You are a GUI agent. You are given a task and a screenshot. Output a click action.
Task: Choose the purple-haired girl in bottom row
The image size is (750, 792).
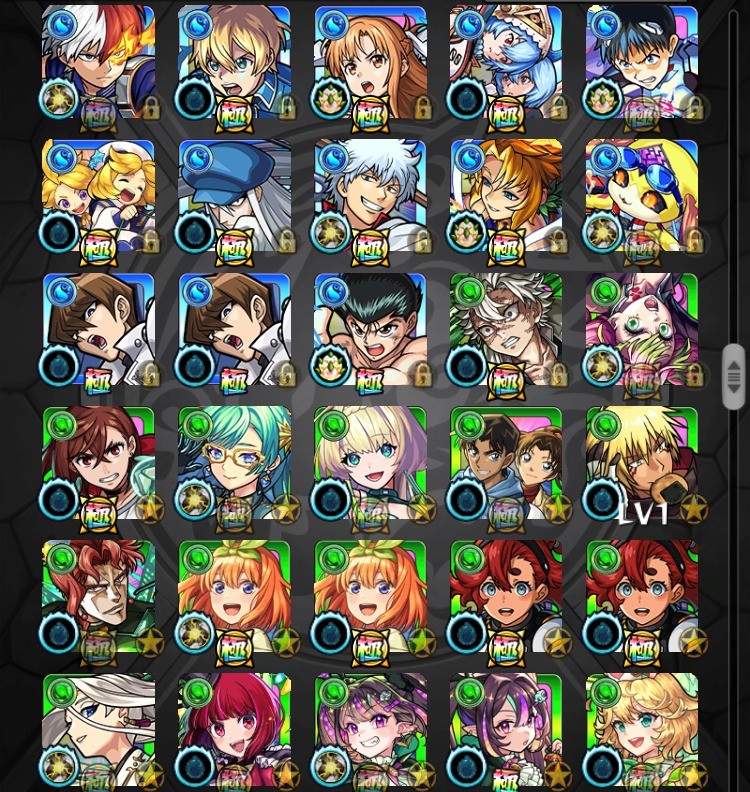tap(506, 730)
